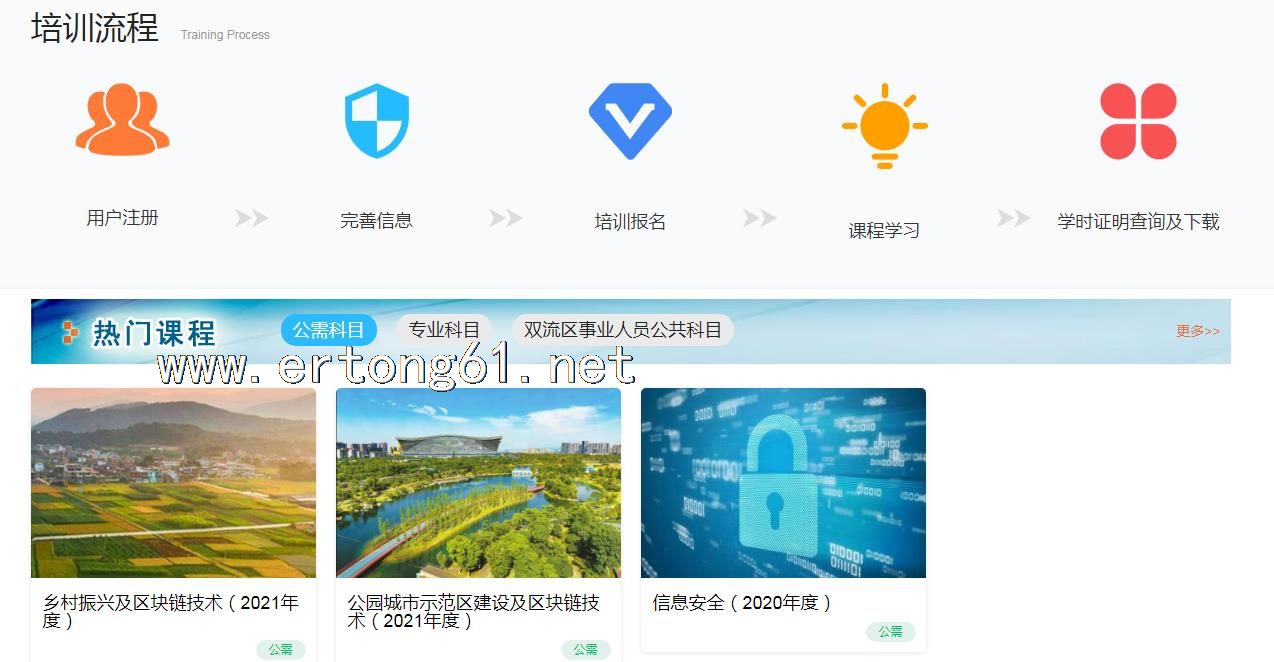The height and width of the screenshot is (662, 1274).
Task: Select the 公需科目 tab
Action: (328, 330)
